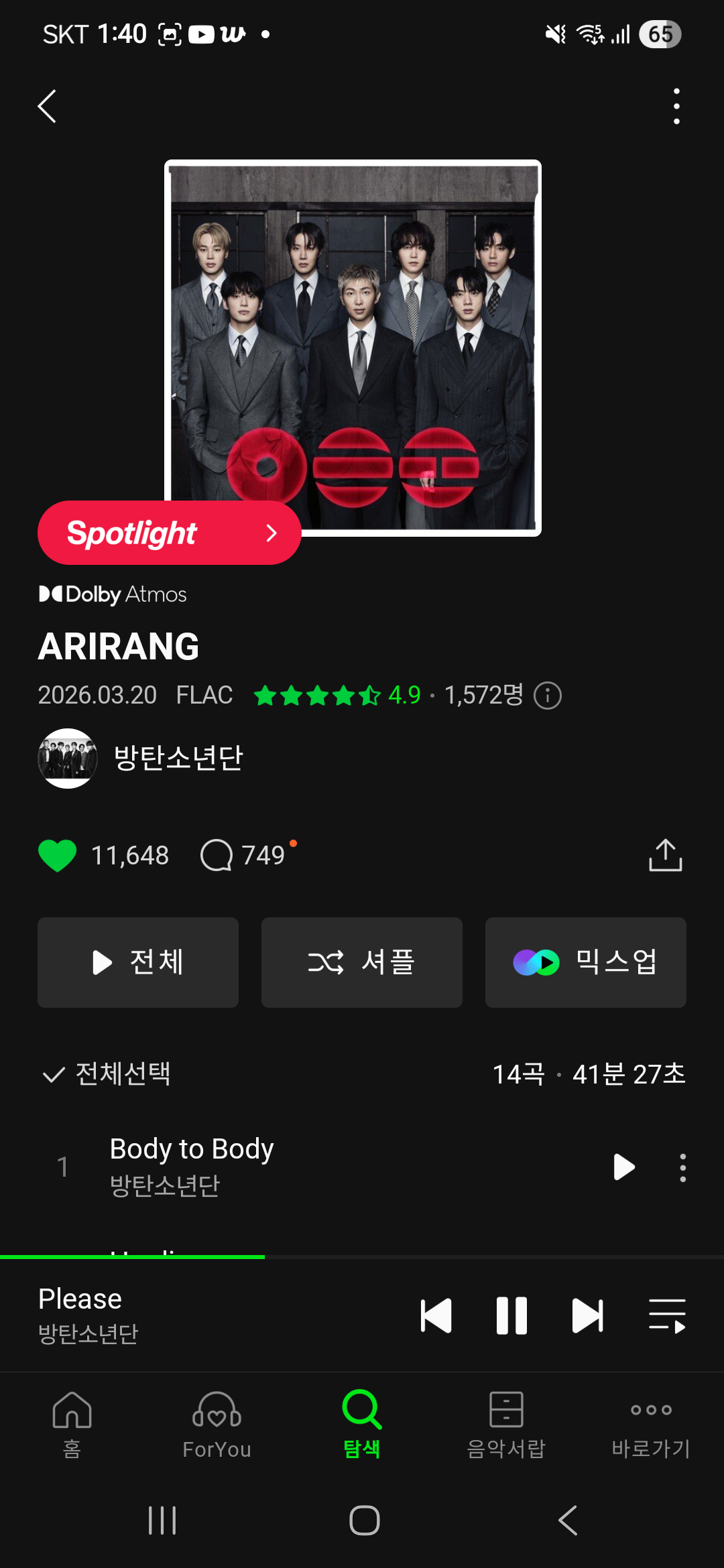Shuffle the album with 셔플
The width and height of the screenshot is (724, 1568).
[x=362, y=962]
